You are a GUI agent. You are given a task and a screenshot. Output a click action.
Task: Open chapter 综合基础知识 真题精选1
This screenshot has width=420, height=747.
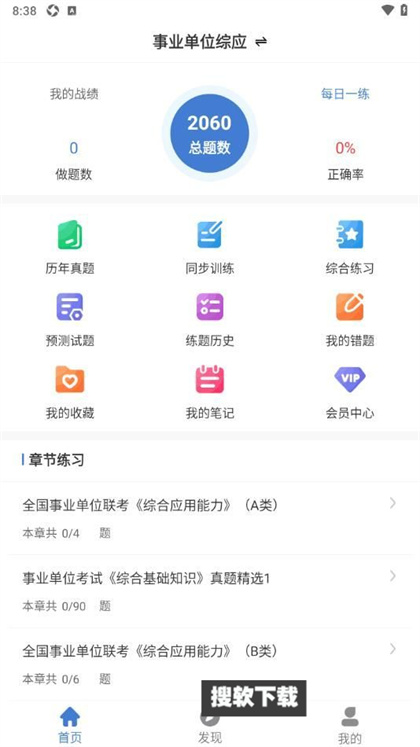(210, 591)
